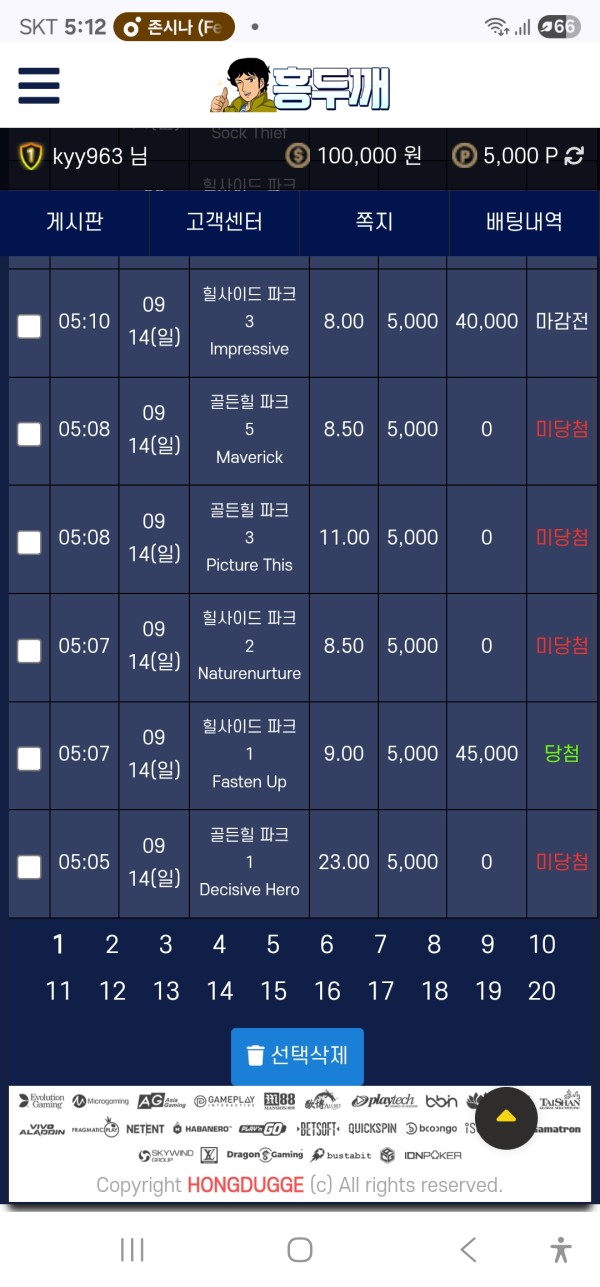The height and width of the screenshot is (1287, 600).
Task: Select the Naturenurture bet checkbox
Action: click(30, 651)
